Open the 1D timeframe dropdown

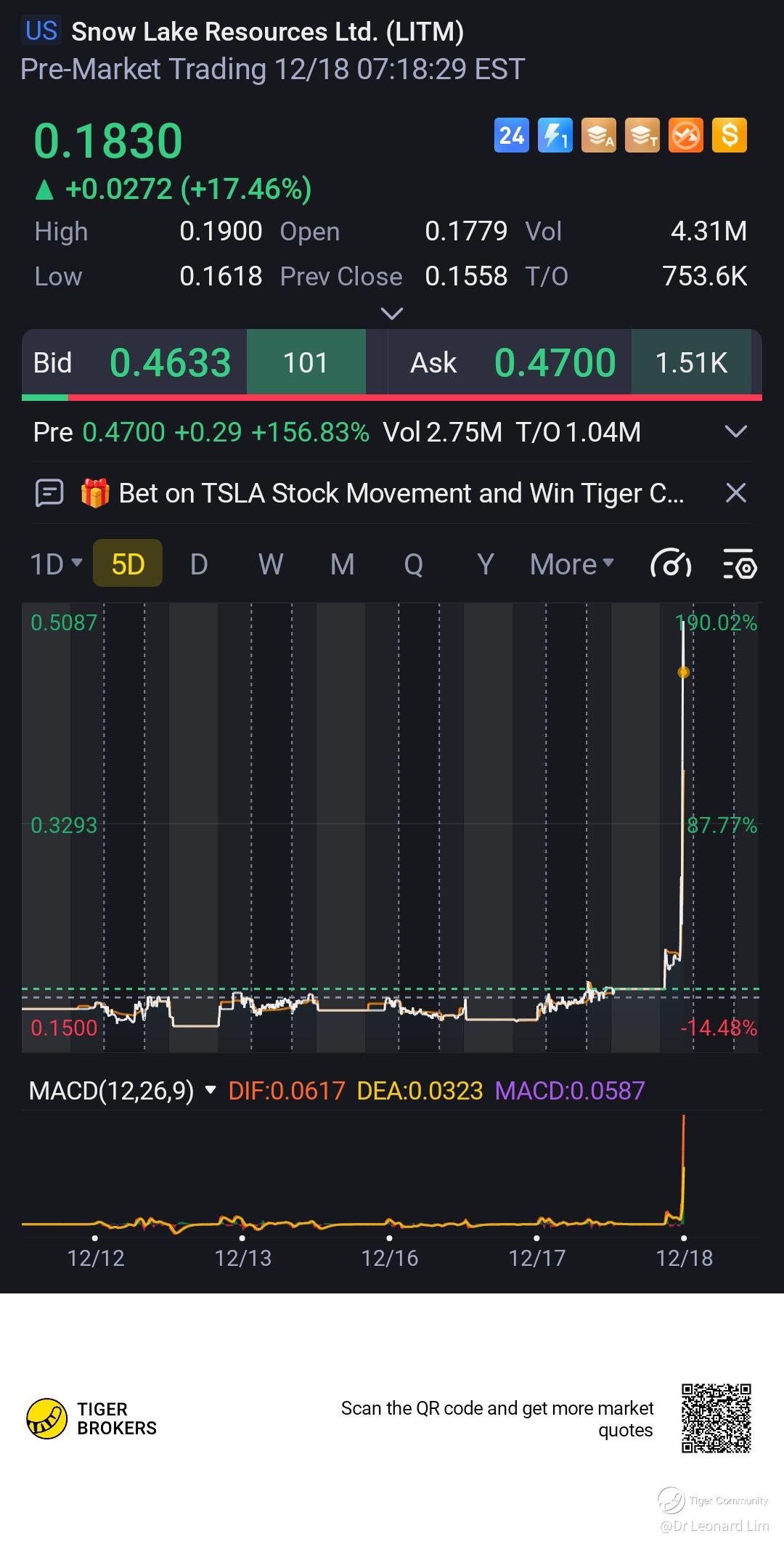[x=55, y=564]
